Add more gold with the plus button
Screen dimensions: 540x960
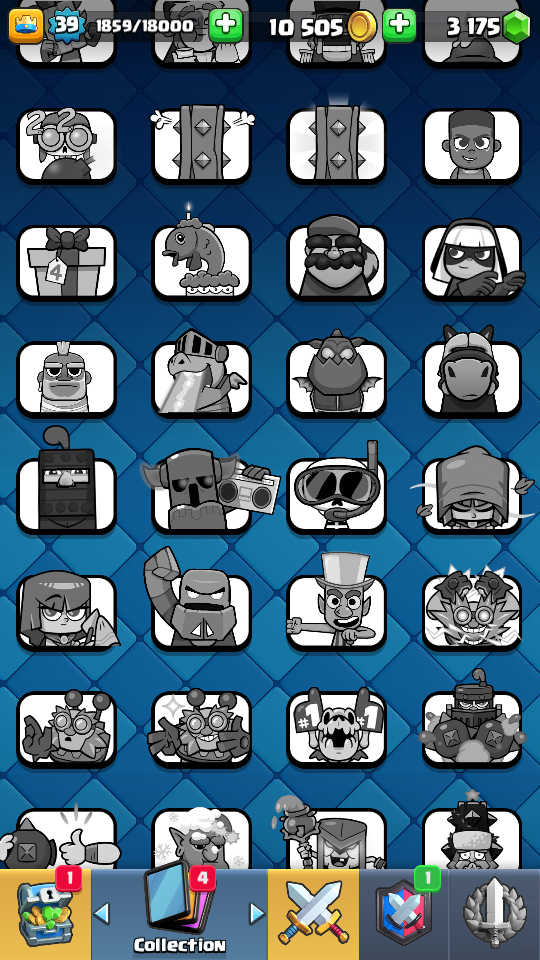(x=400, y=25)
